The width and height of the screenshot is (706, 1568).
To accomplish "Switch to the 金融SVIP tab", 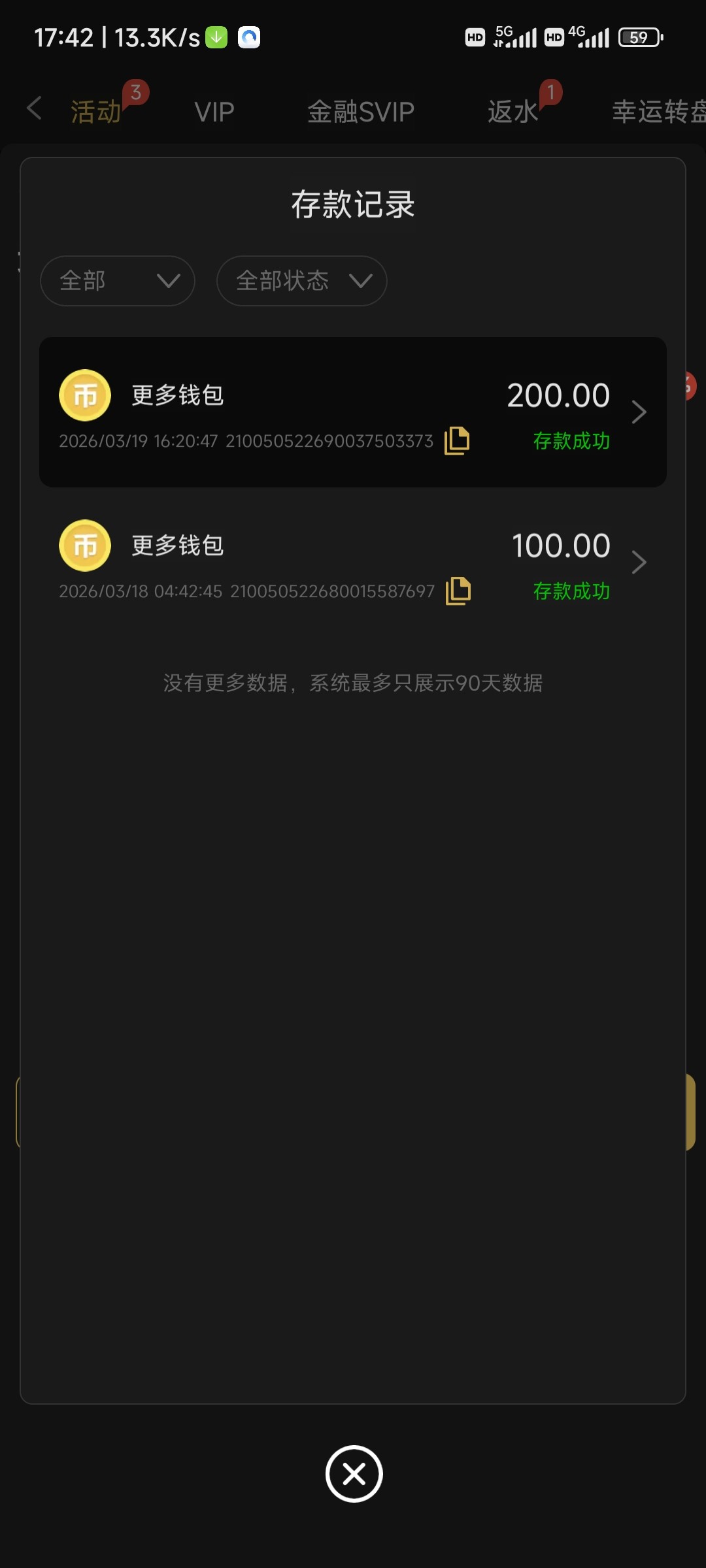I will click(360, 112).
